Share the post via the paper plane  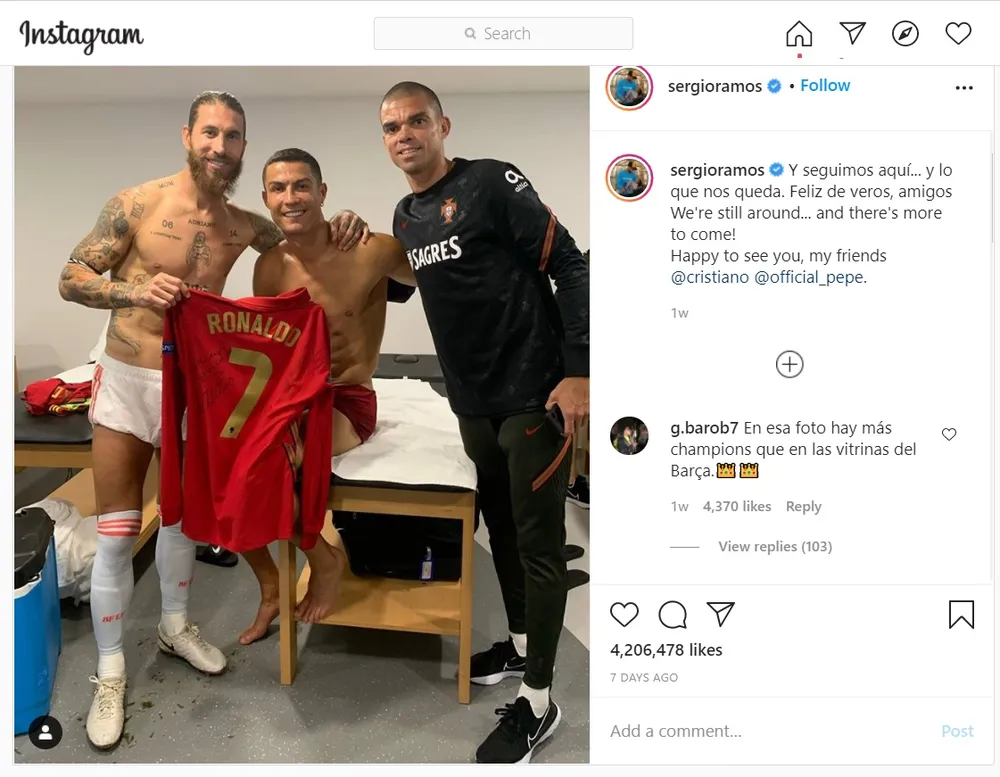pyautogui.click(x=721, y=614)
